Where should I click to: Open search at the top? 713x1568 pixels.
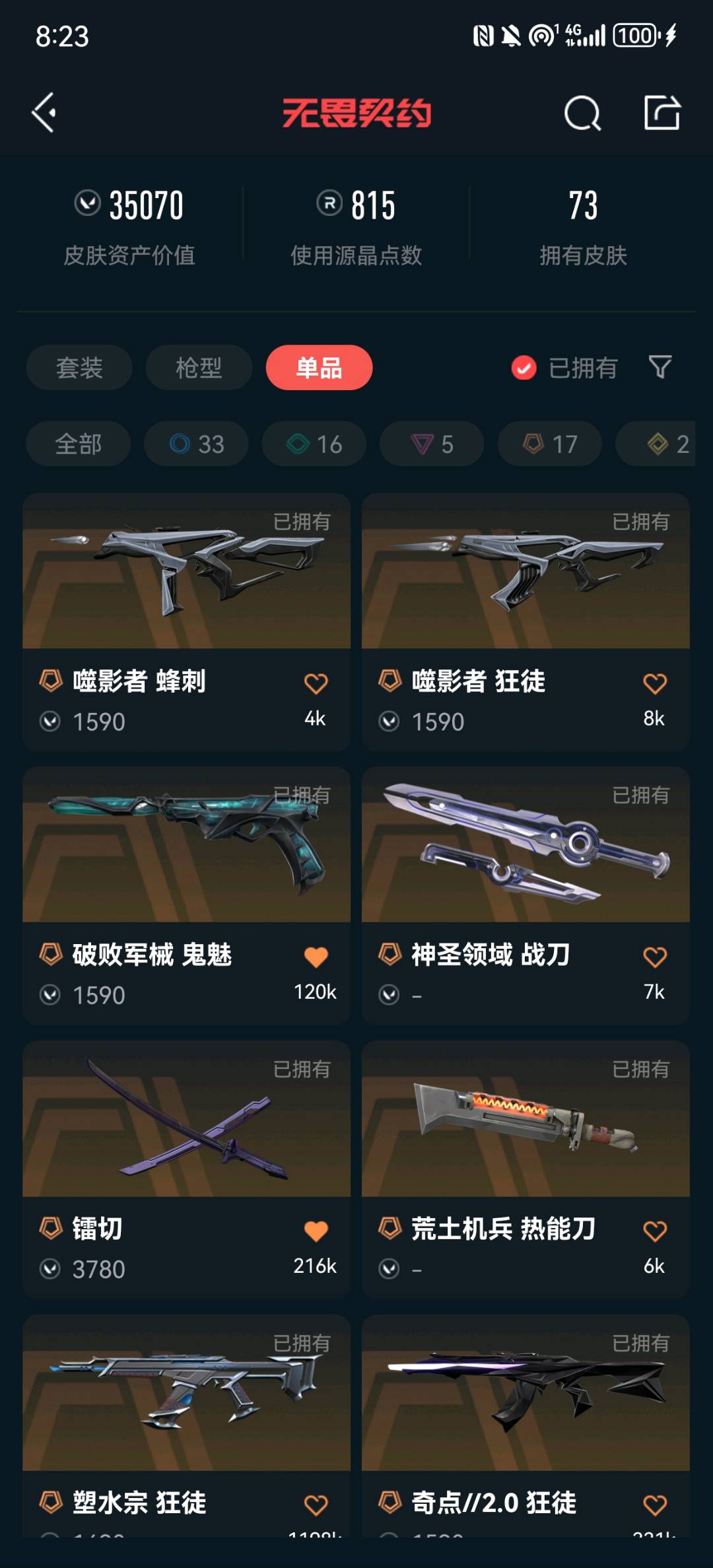582,114
